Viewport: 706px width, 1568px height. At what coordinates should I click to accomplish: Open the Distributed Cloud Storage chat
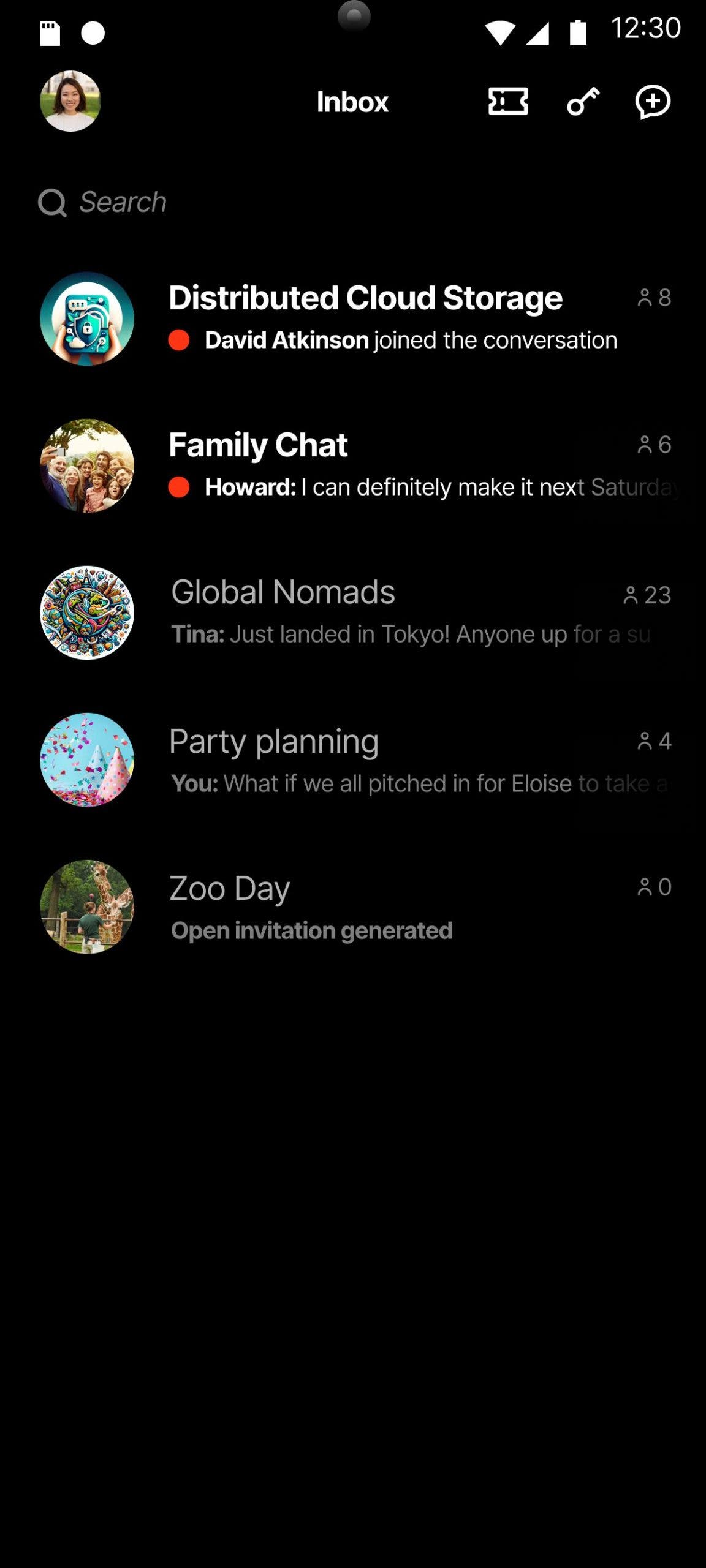(353, 318)
